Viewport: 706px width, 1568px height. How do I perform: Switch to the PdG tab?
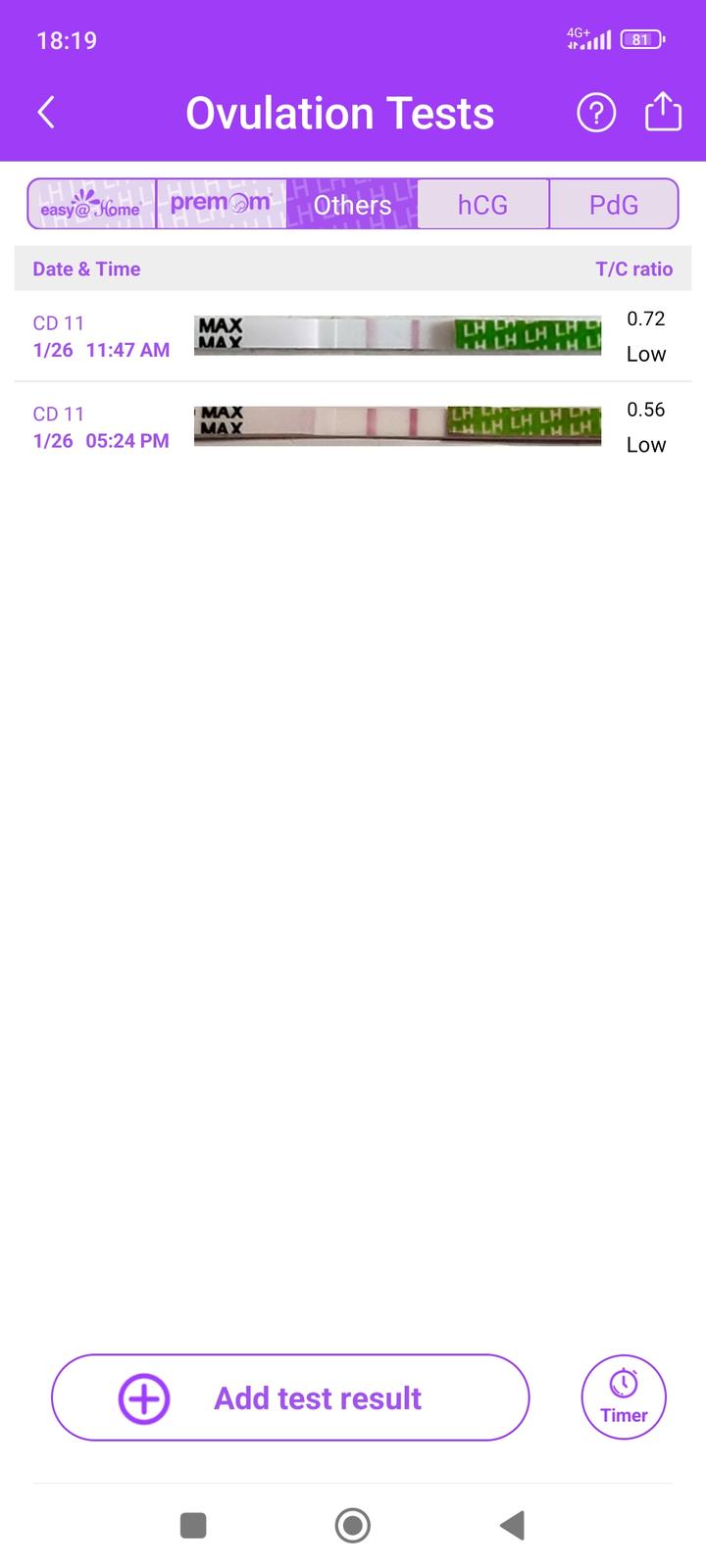pos(614,205)
